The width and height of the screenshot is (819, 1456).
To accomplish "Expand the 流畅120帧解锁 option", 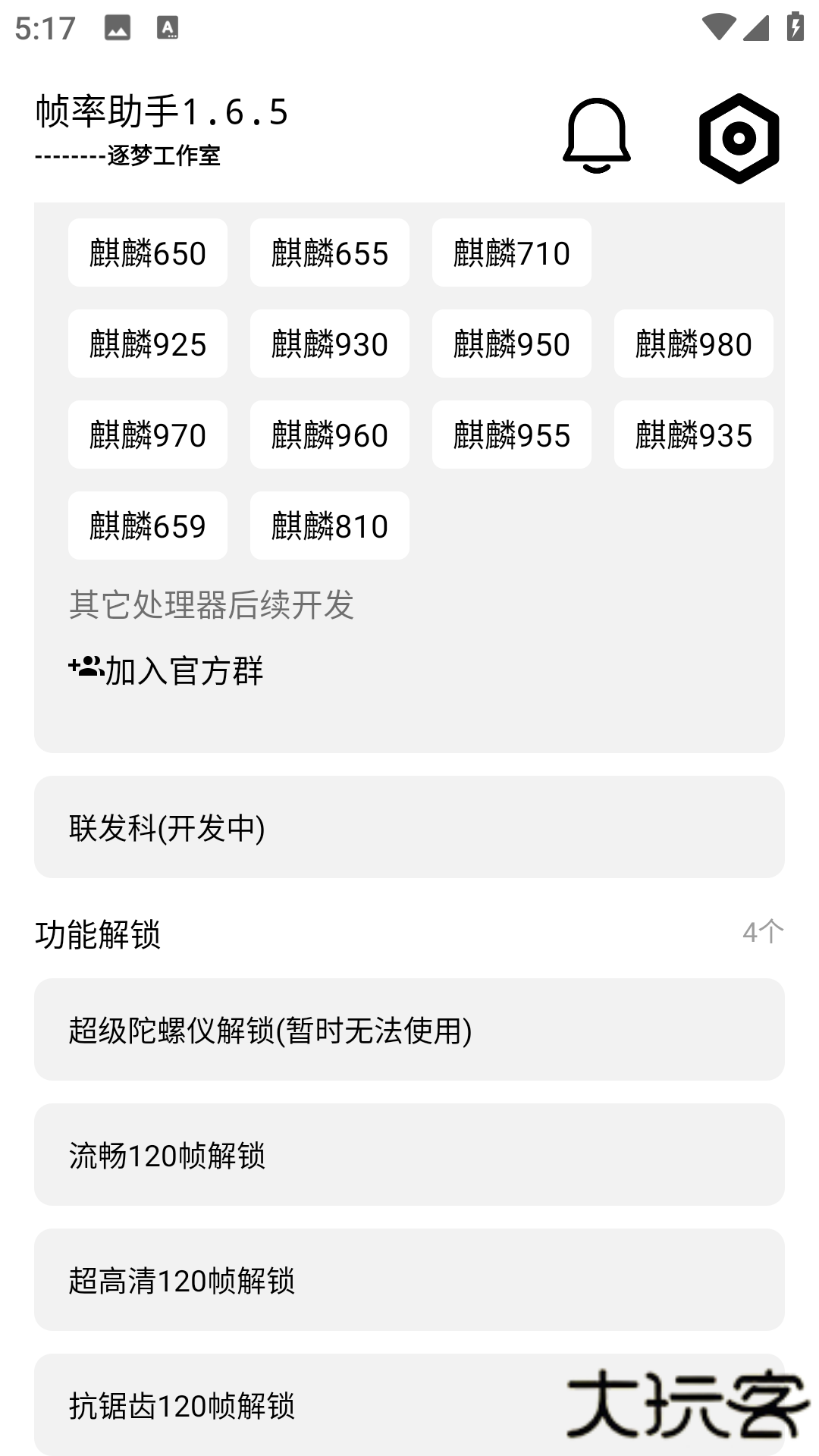I will tap(409, 1156).
